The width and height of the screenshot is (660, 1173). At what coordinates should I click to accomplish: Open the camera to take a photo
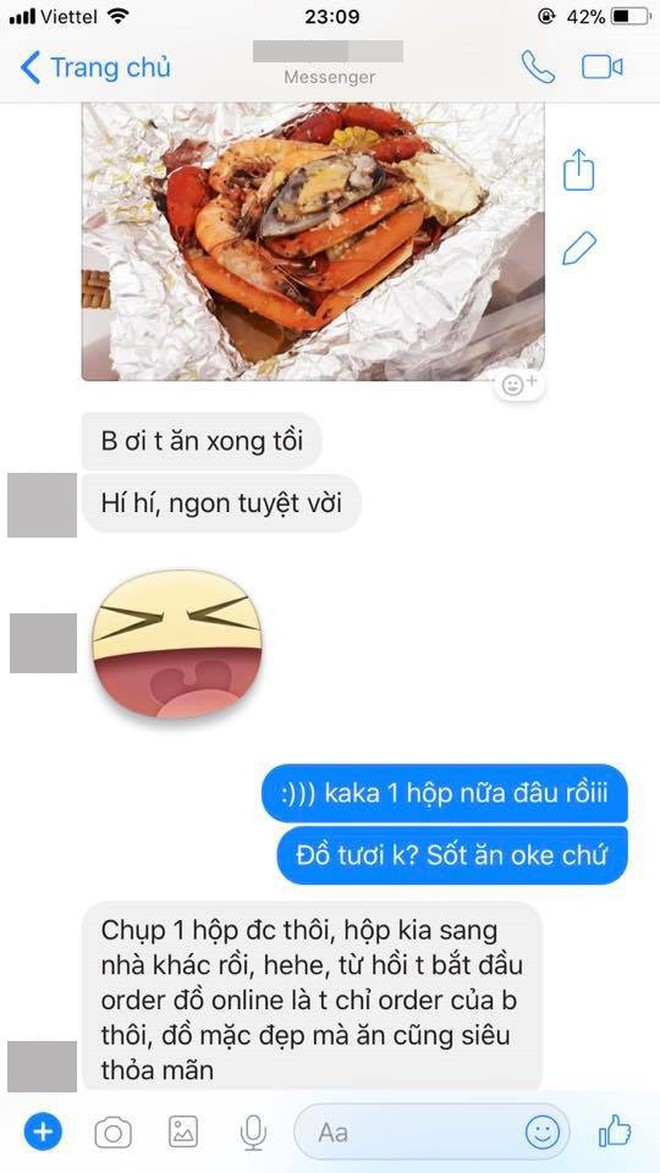pos(113,1133)
